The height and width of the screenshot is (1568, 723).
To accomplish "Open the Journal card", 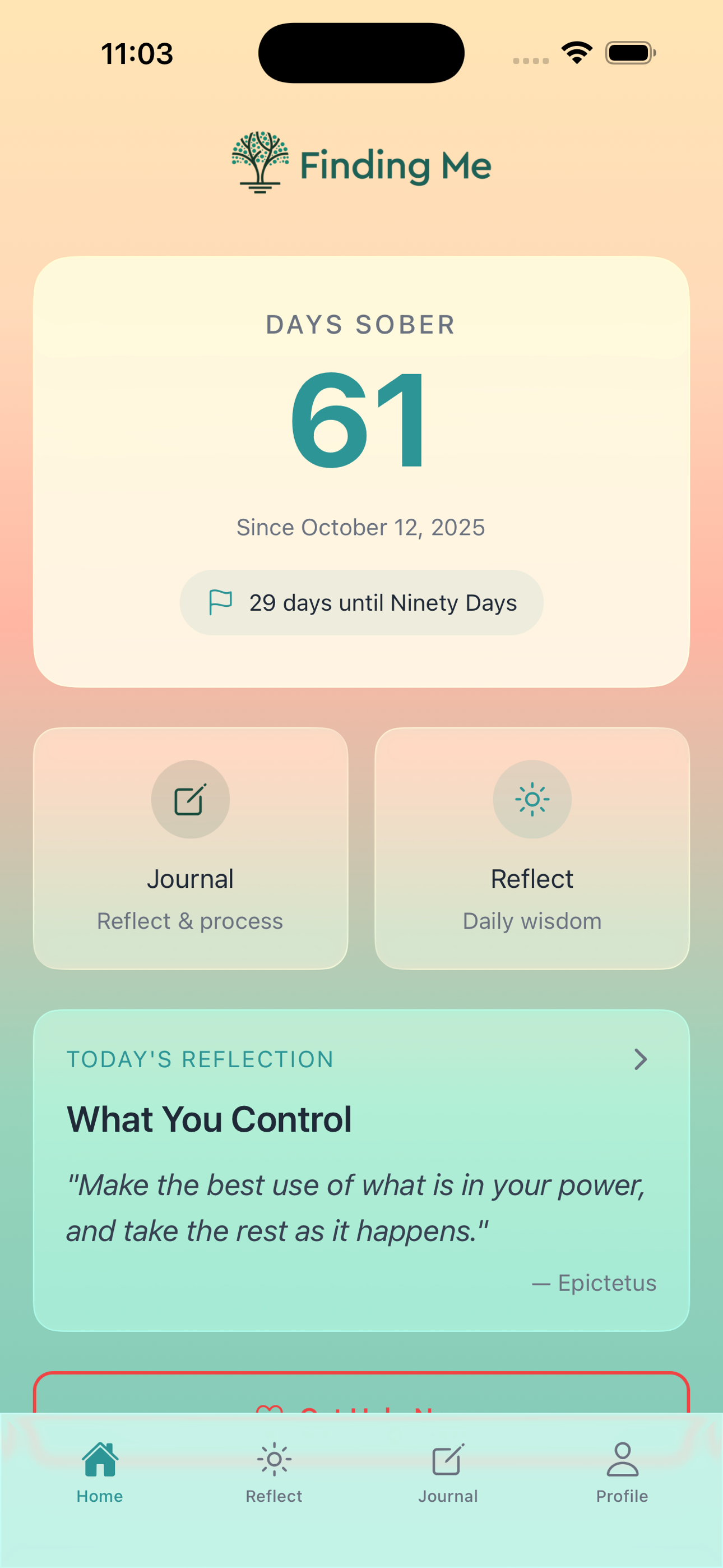I will (x=191, y=847).
